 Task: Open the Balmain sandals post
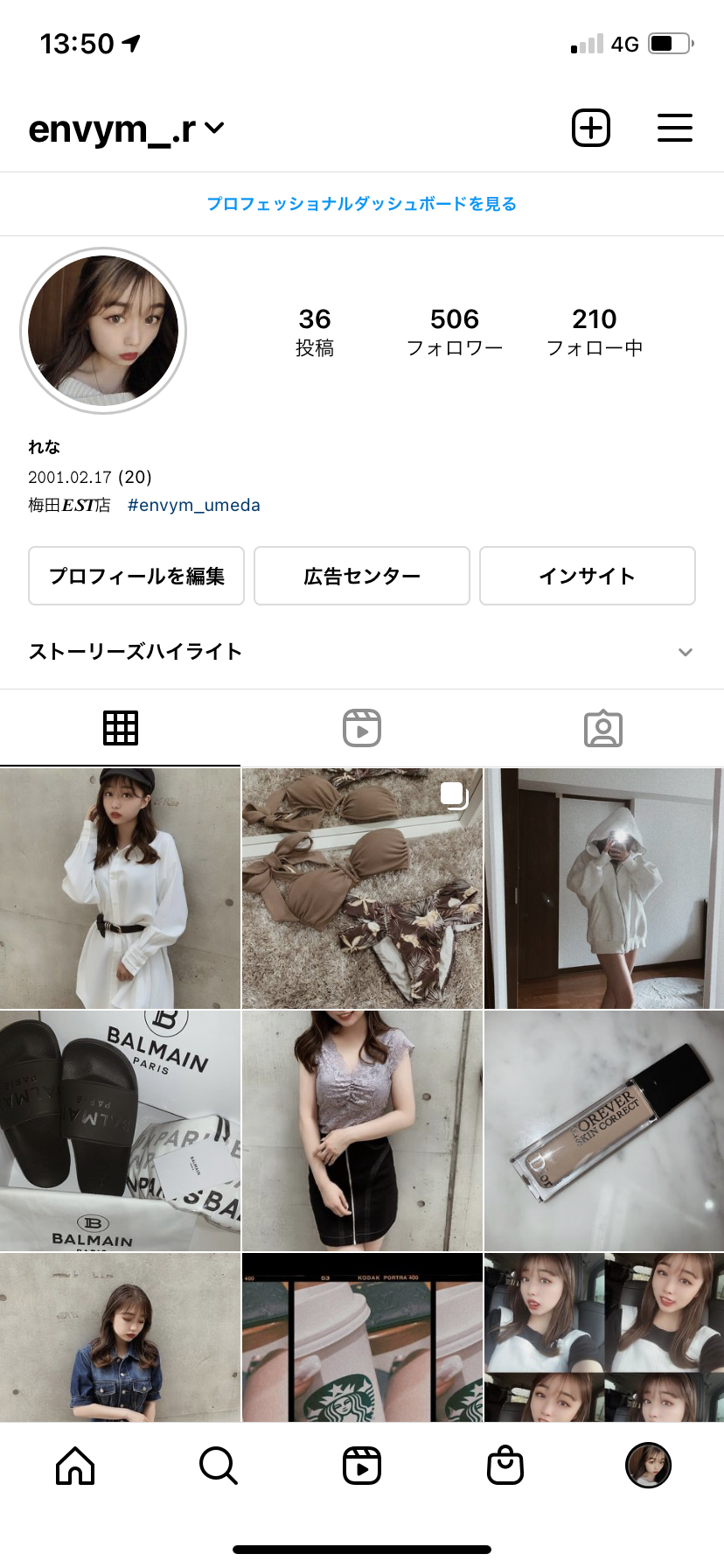tap(120, 1130)
